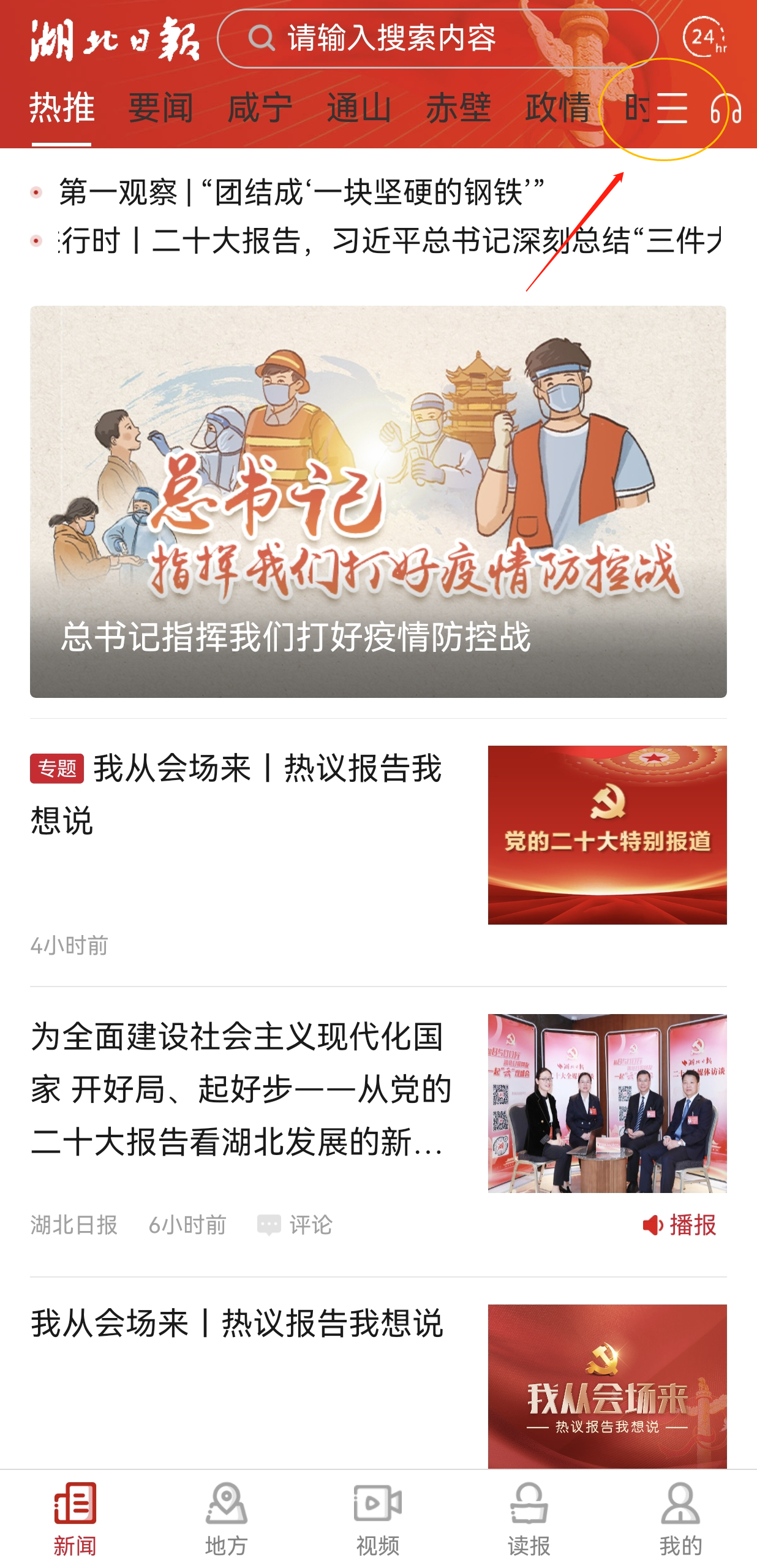This screenshot has width=757, height=1568.
Task: Select the 通山 tab
Action: click(359, 108)
